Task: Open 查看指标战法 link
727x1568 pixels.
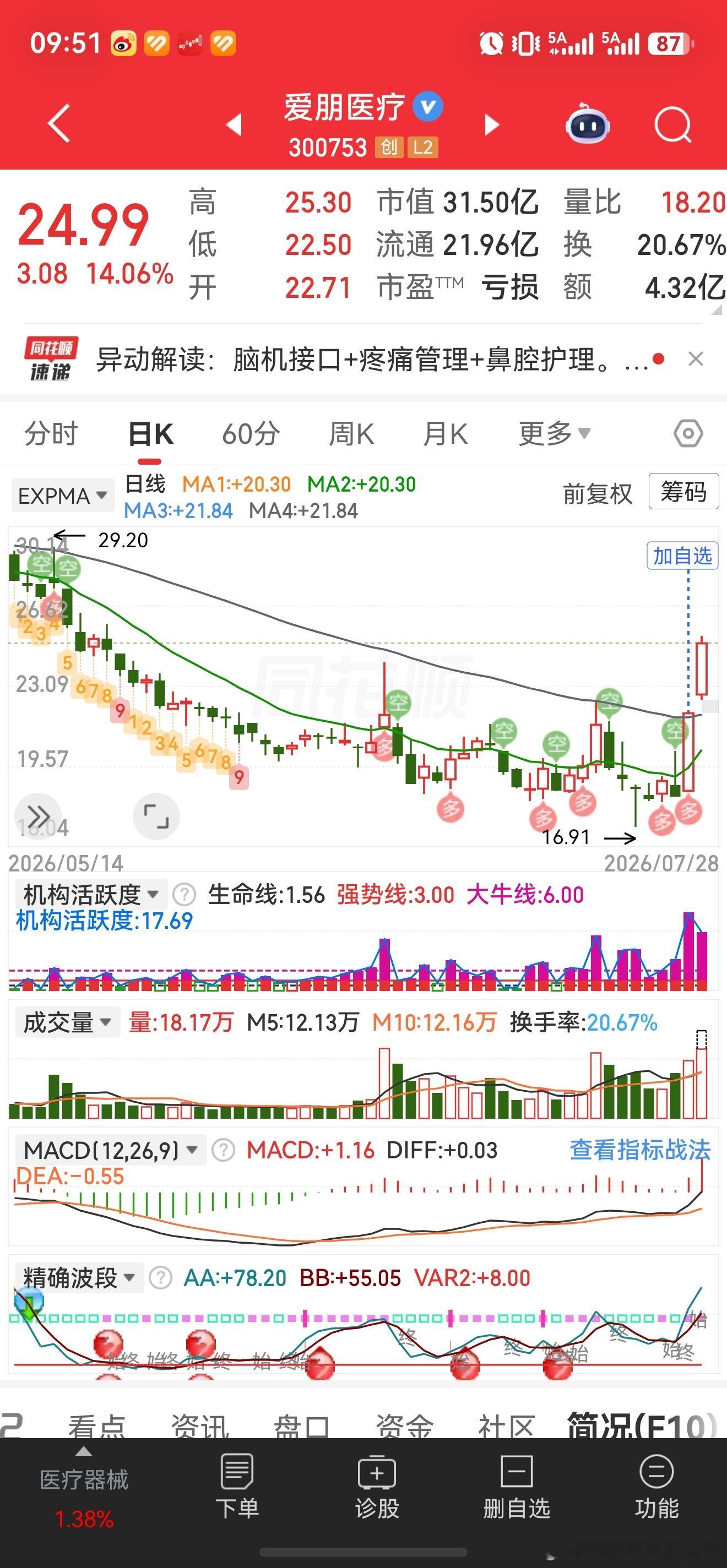Action: coord(640,1150)
